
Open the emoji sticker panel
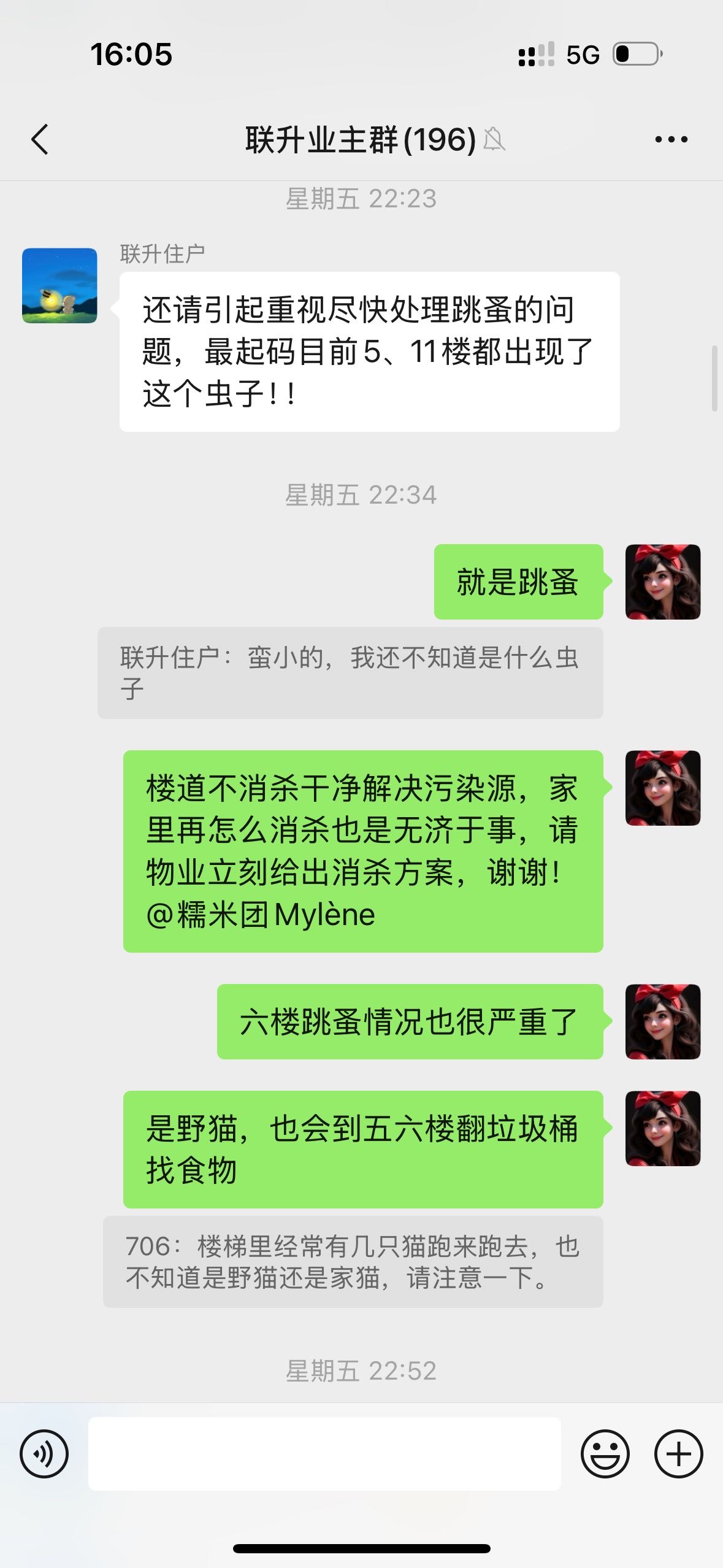605,1454
